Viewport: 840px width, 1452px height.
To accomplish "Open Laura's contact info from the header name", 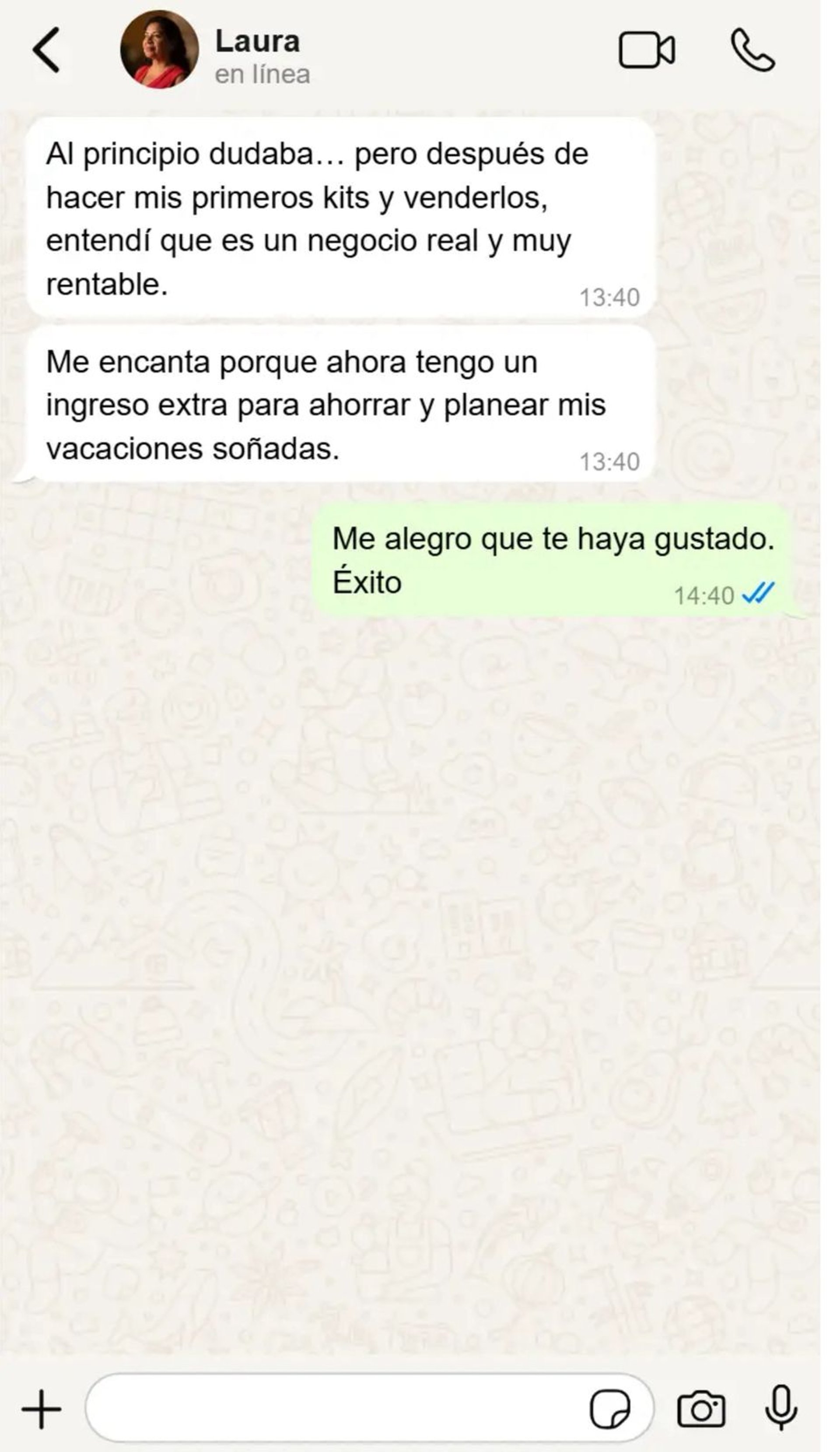I will point(257,42).
